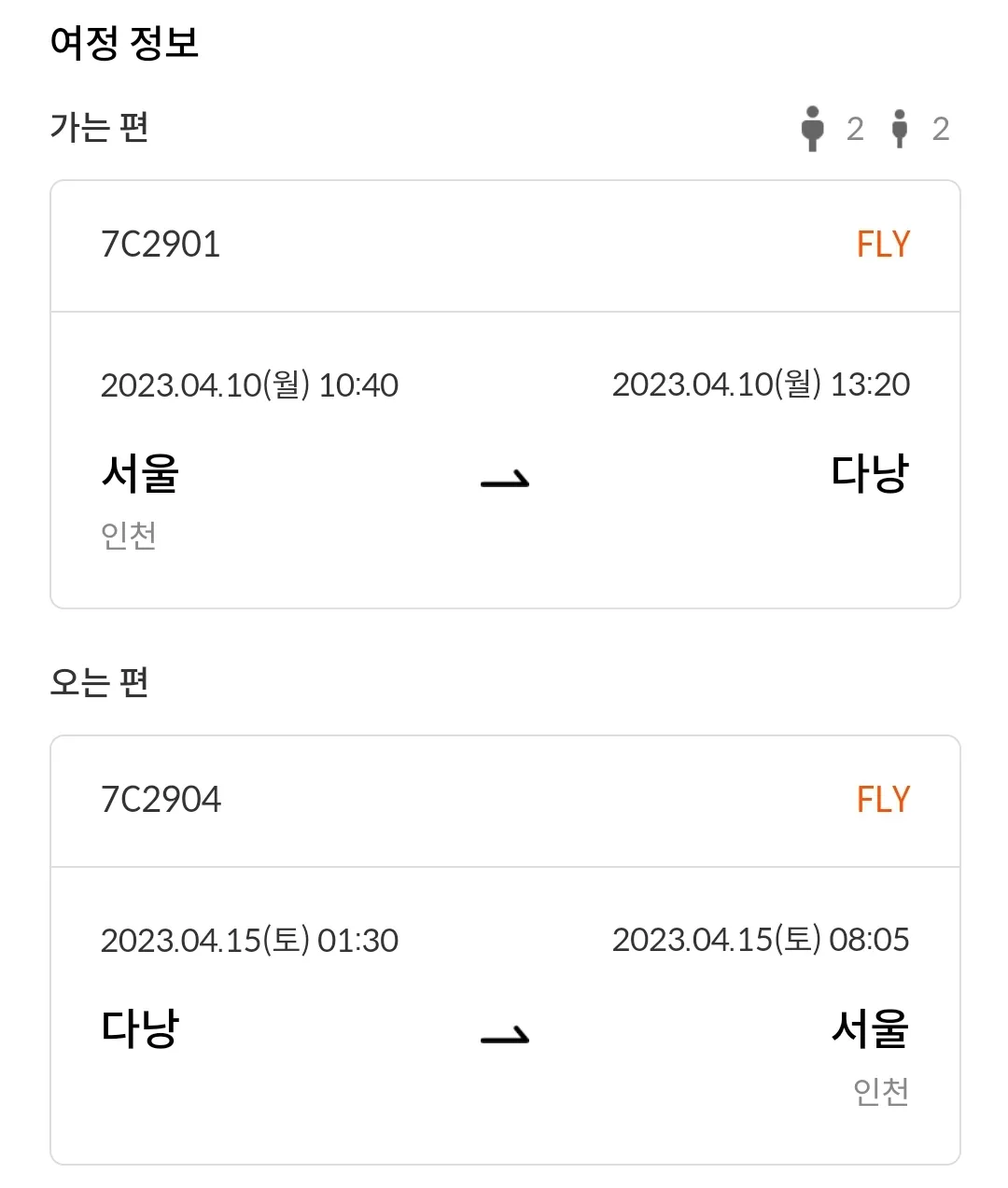The height and width of the screenshot is (1188, 1008).
Task: Click the 오는 편 section header
Action: (x=98, y=683)
